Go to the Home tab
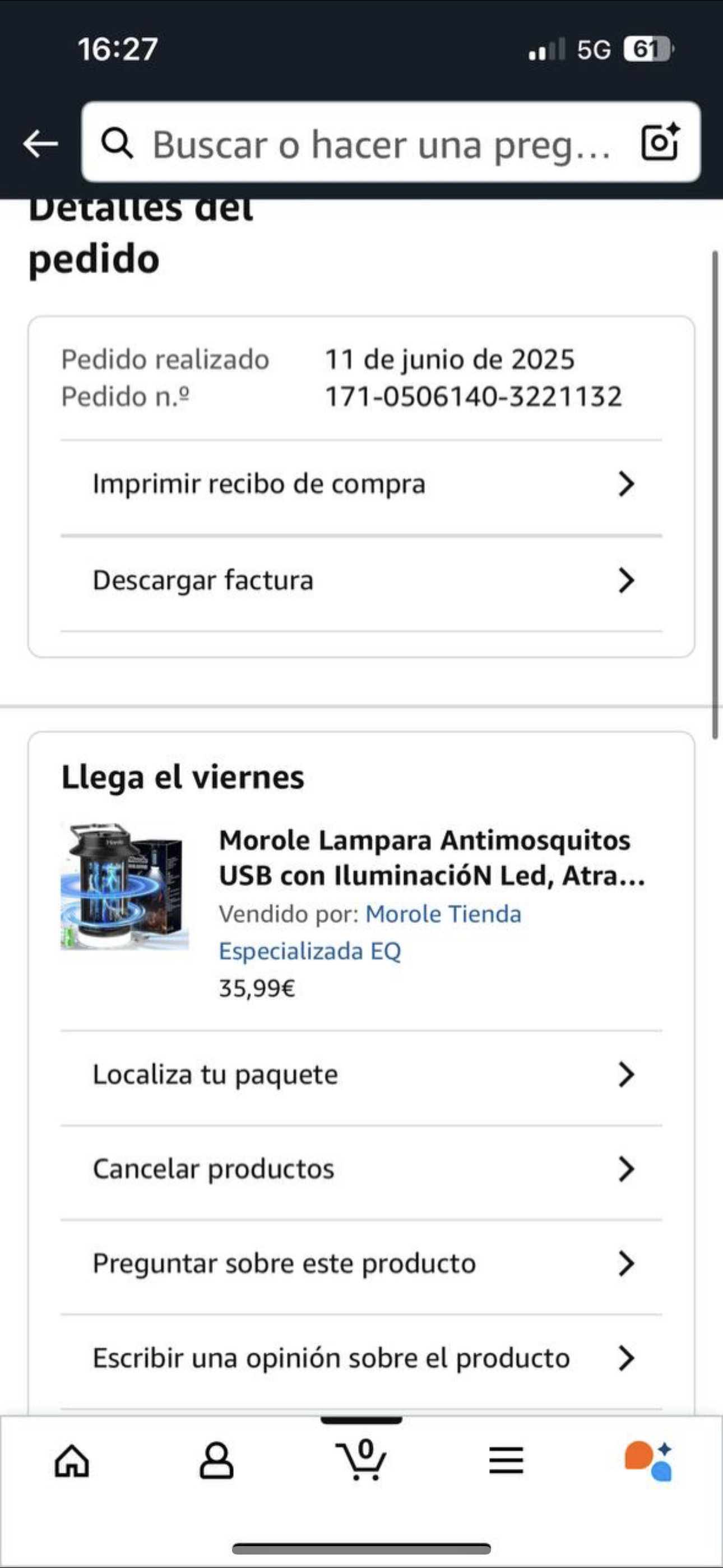The image size is (723, 1568). (x=72, y=1460)
